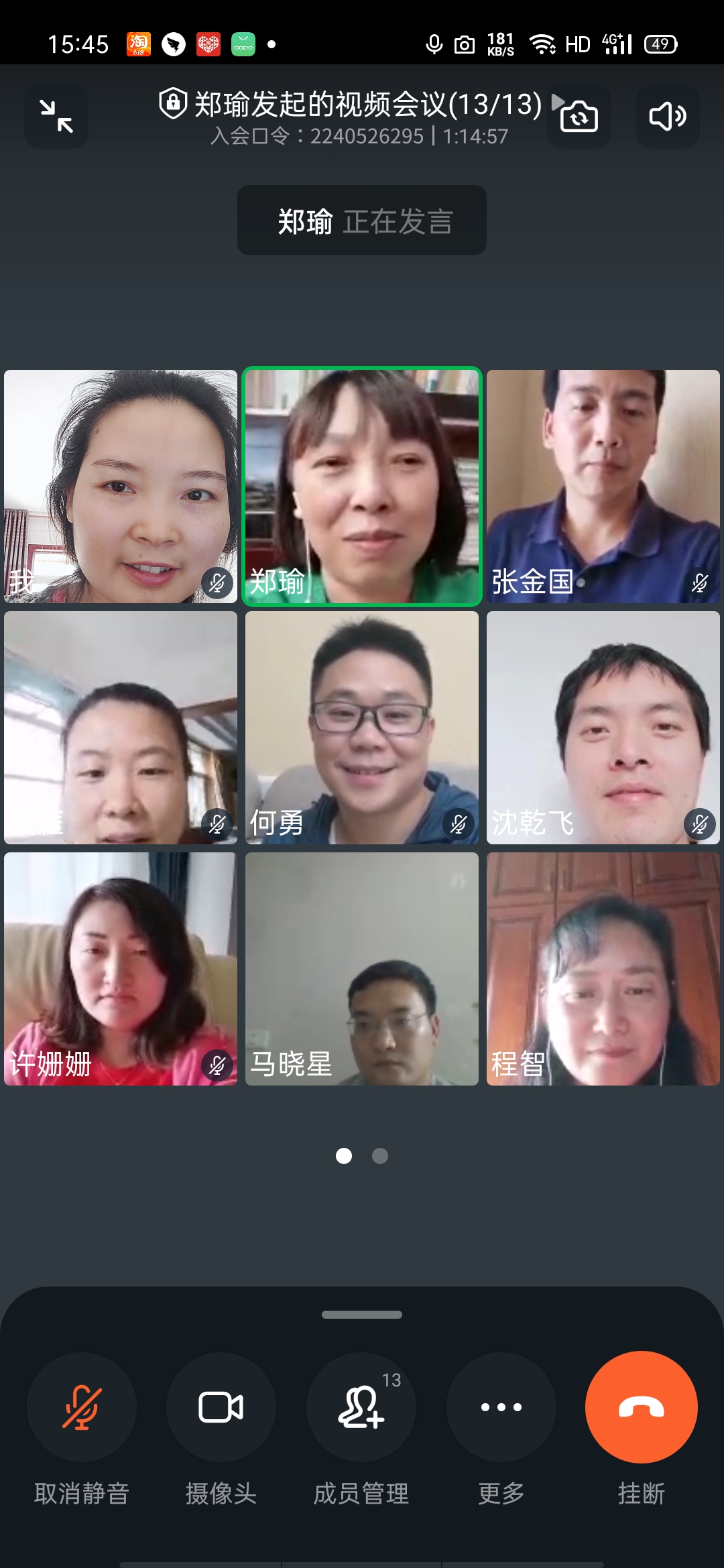Select 郑瑜's video tile

(362, 486)
